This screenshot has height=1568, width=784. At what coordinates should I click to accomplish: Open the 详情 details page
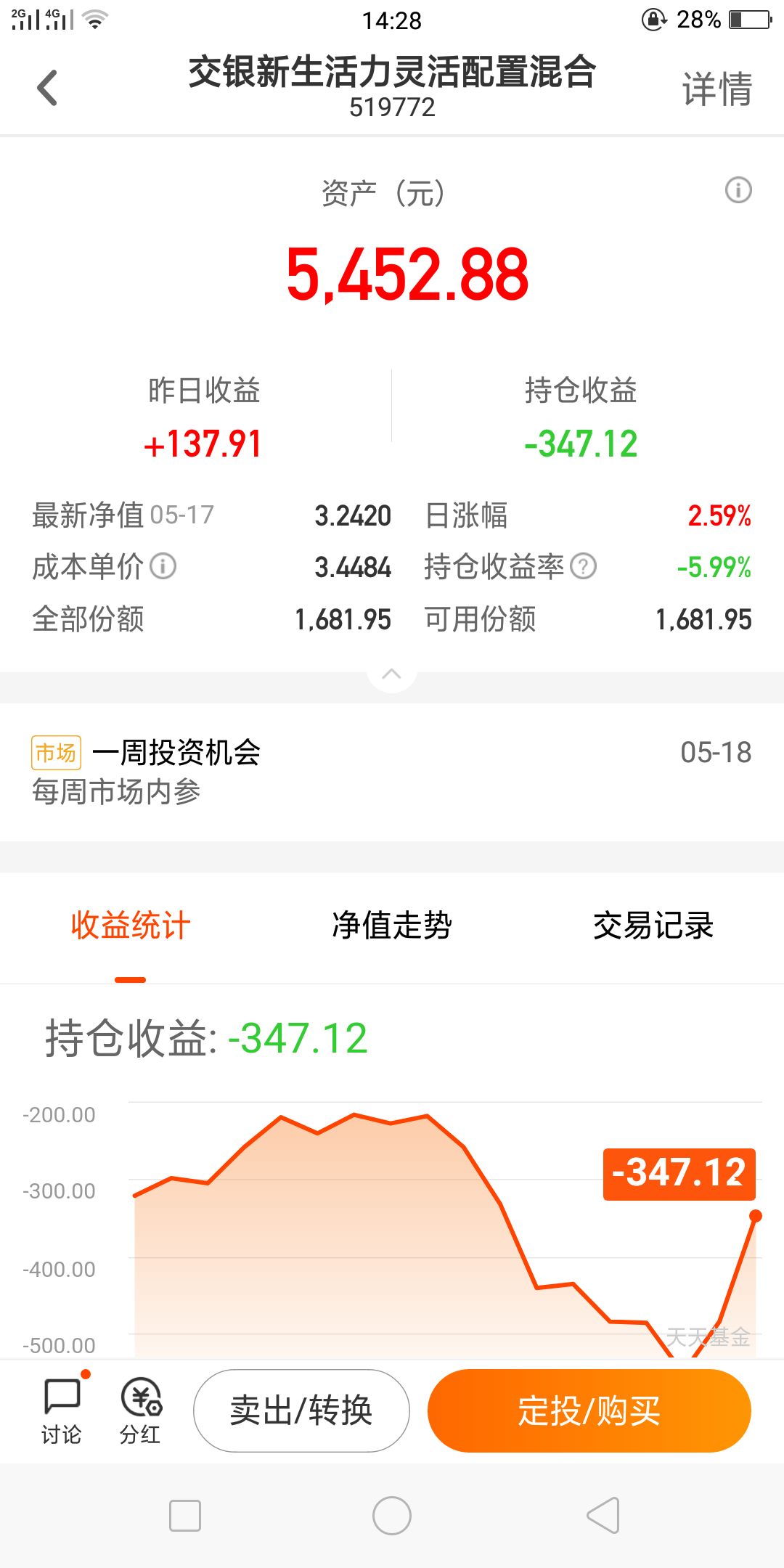[716, 89]
